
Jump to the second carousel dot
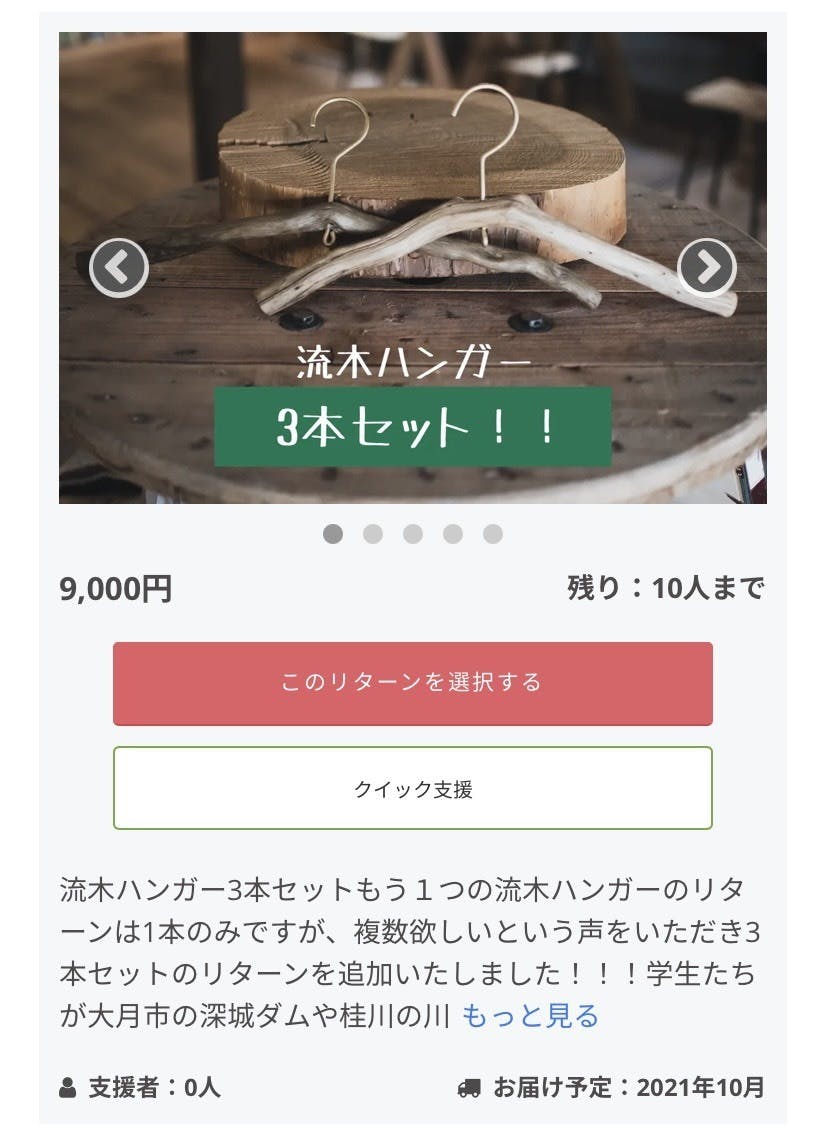(373, 534)
